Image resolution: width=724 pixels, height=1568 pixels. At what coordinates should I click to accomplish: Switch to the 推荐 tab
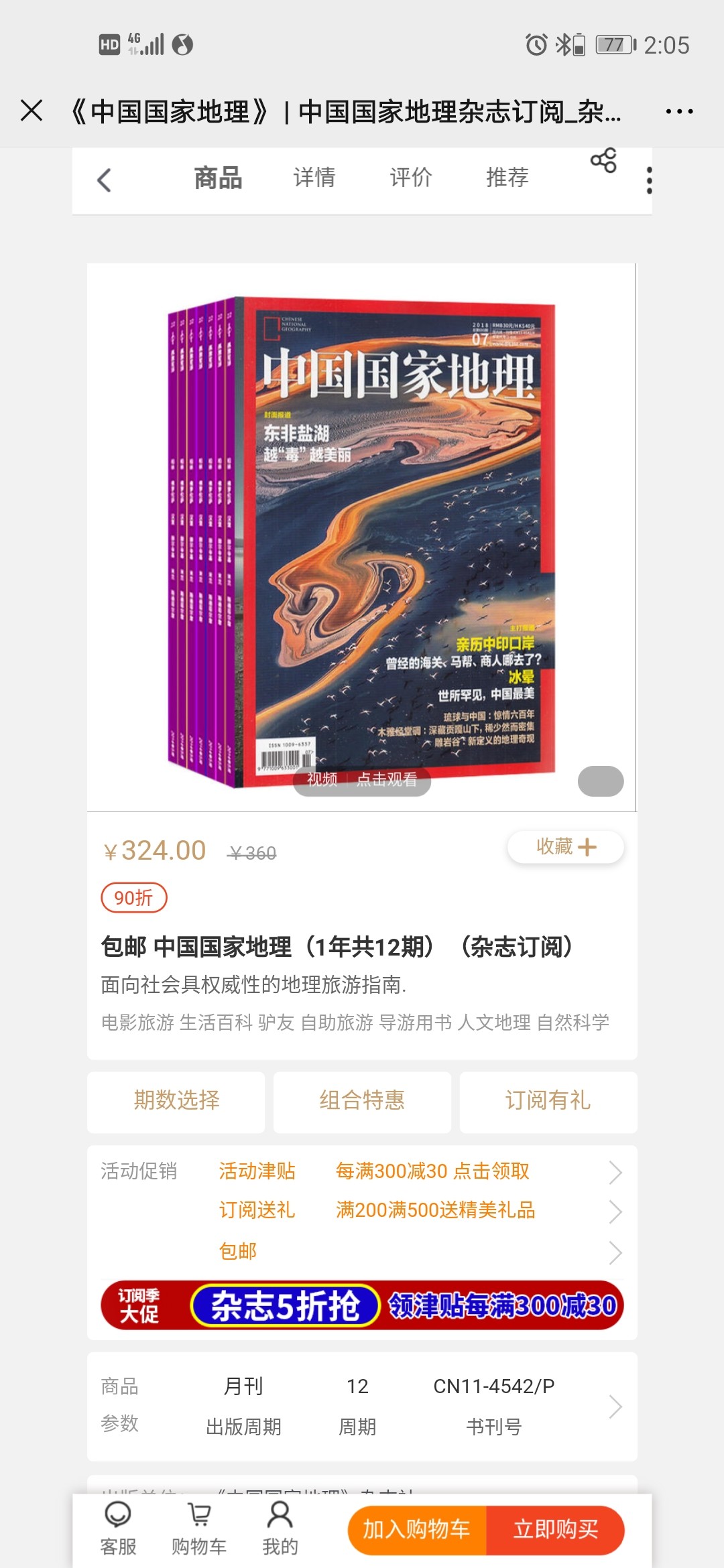click(x=507, y=178)
